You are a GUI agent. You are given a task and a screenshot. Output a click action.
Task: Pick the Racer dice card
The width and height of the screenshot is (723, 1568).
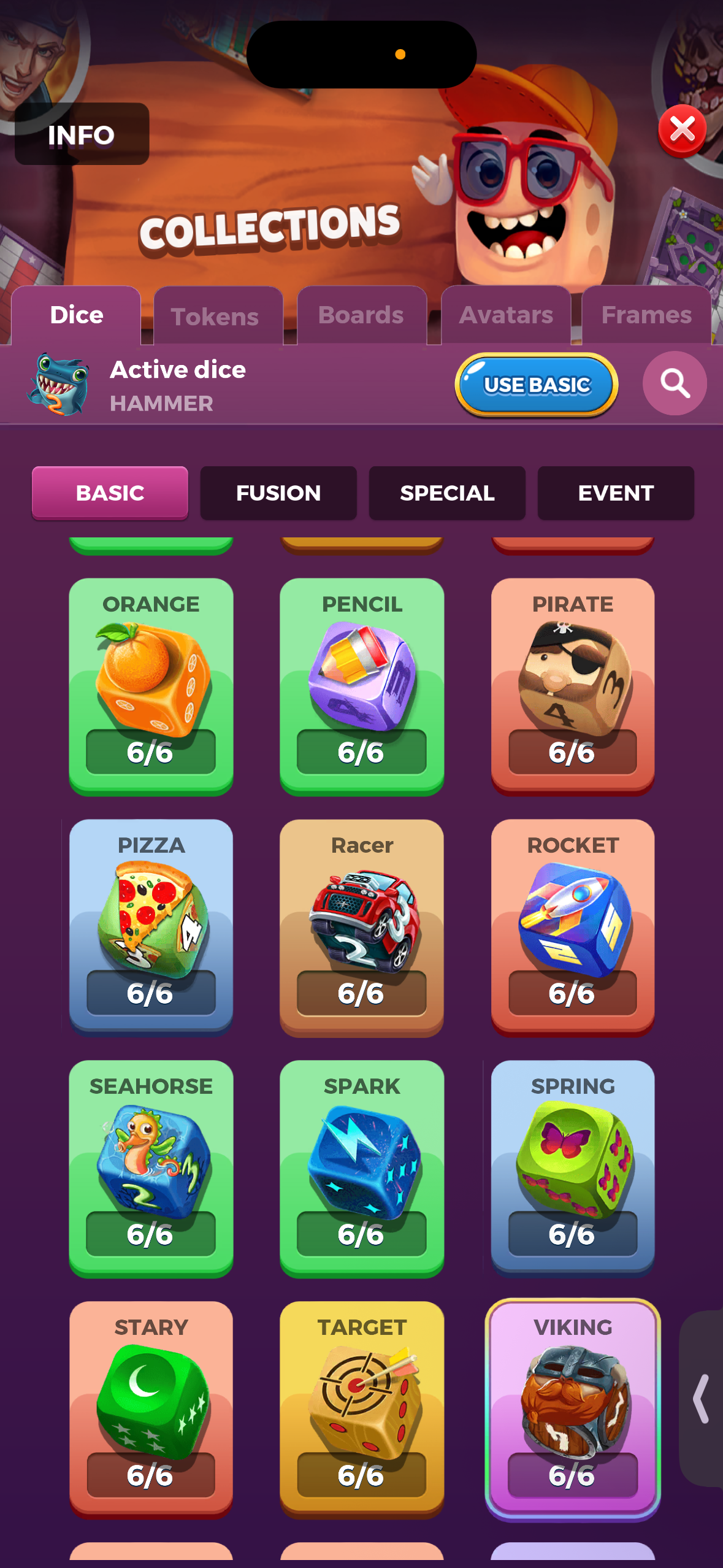pos(362,927)
